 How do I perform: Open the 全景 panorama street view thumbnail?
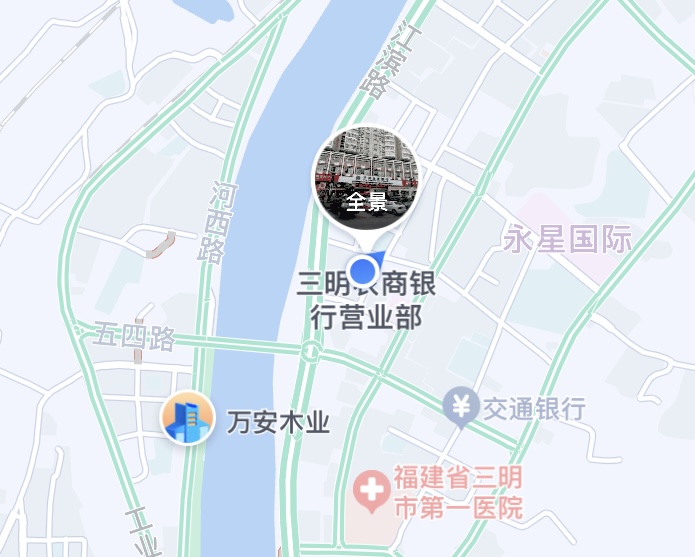point(366,179)
